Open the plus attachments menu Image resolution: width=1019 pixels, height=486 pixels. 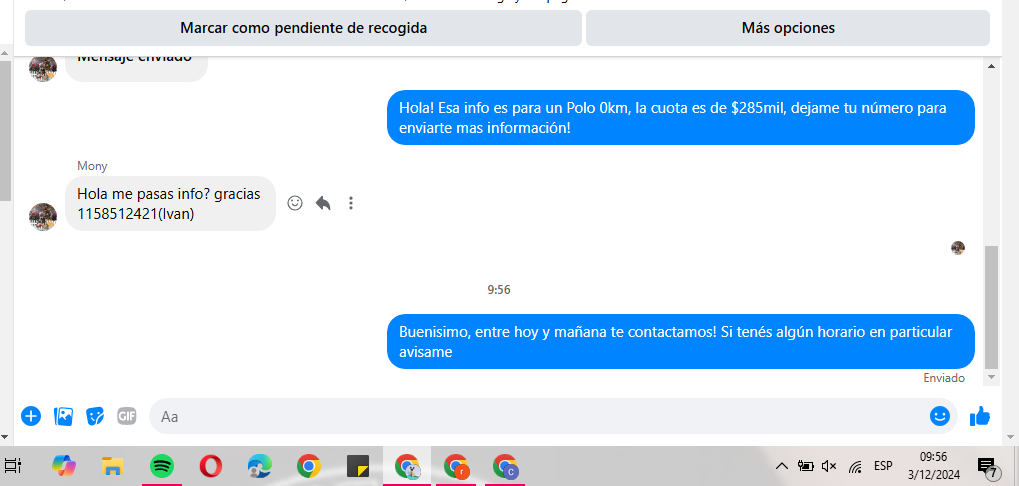[x=31, y=416]
